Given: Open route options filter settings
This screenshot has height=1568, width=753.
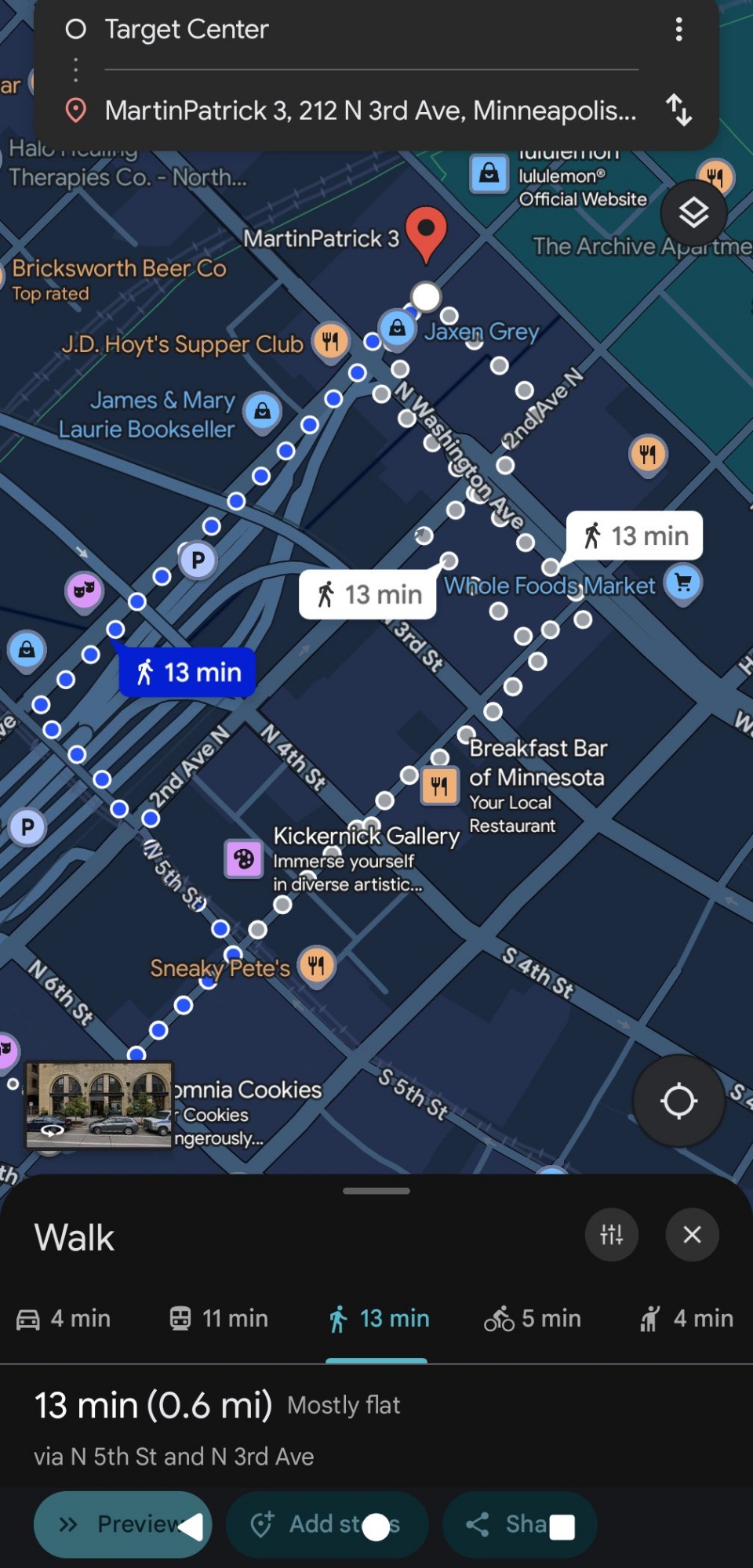Looking at the screenshot, I should tap(611, 1235).
